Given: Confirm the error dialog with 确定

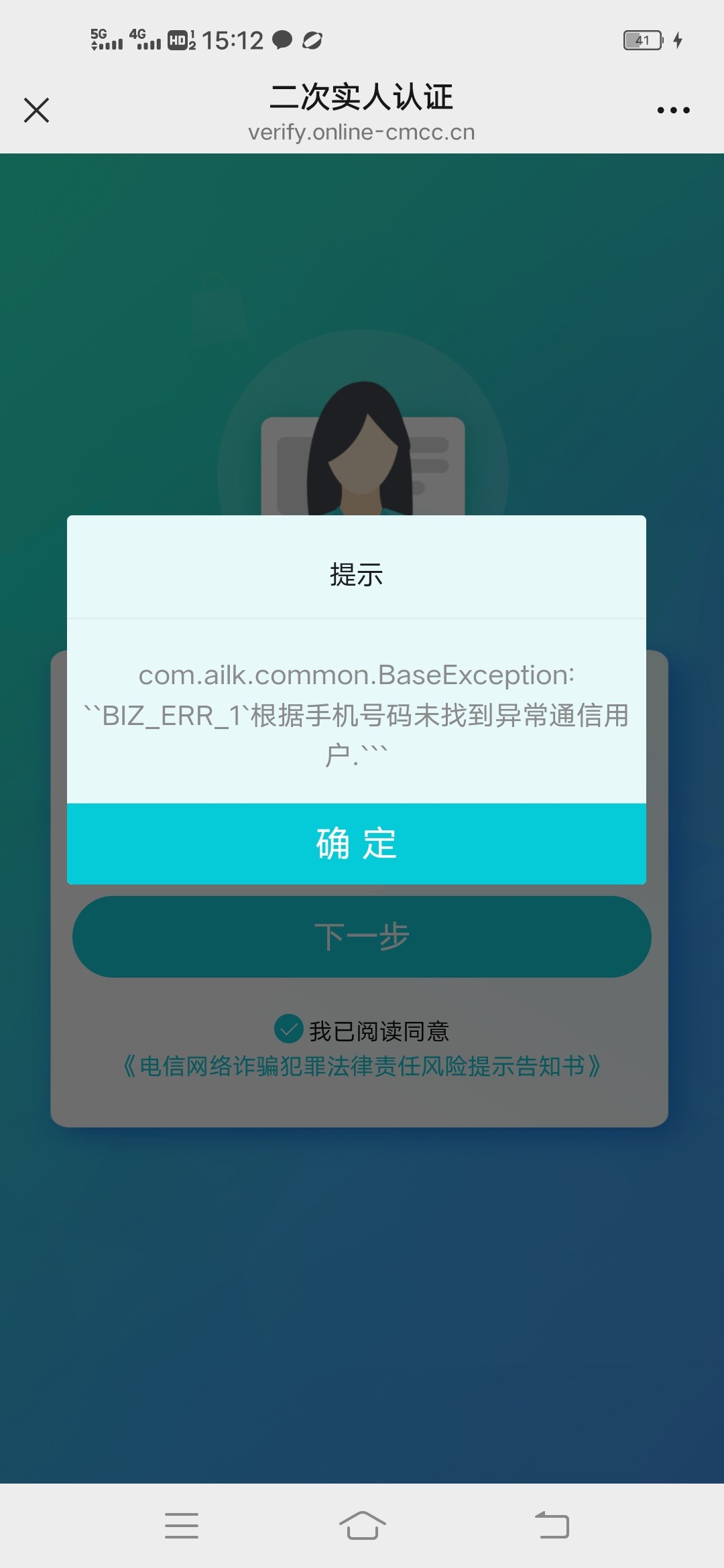Looking at the screenshot, I should coord(357,844).
